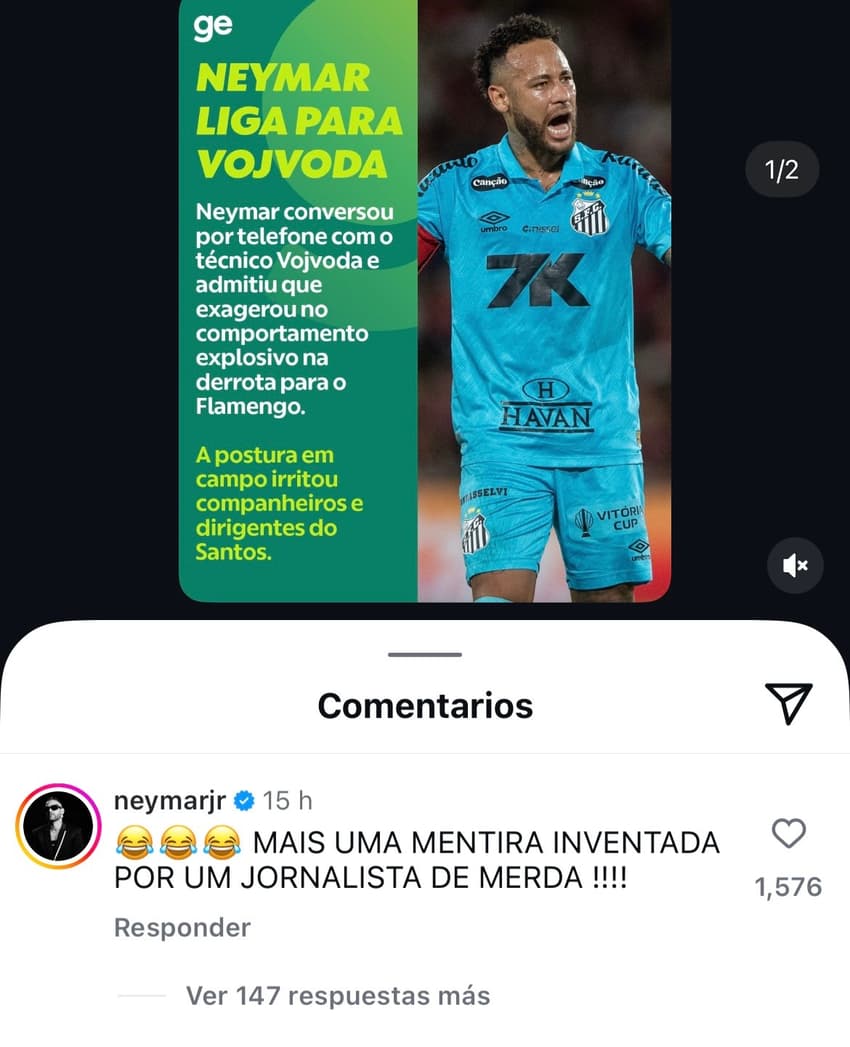Tap Responder to reply
The height and width of the screenshot is (1047, 850).
click(x=180, y=927)
